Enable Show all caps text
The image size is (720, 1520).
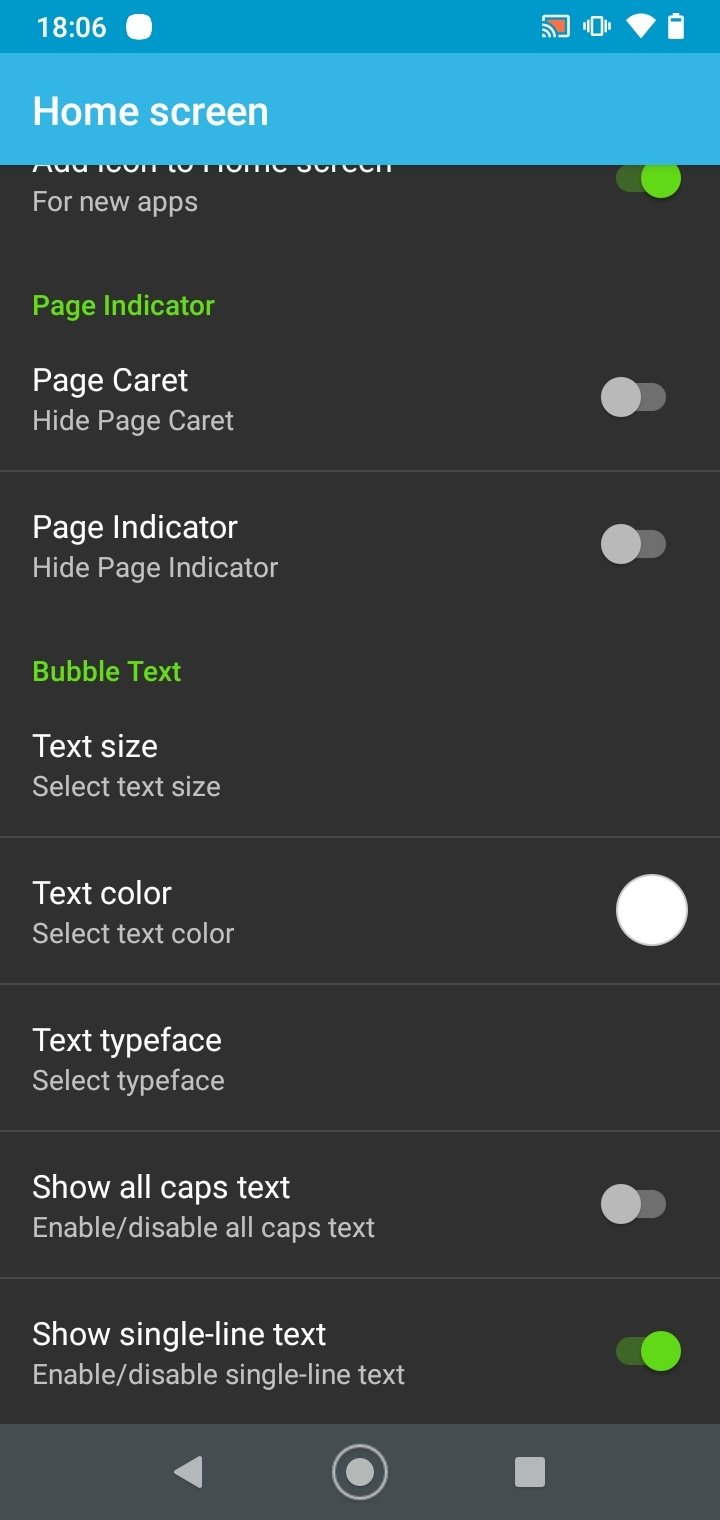click(x=633, y=1204)
